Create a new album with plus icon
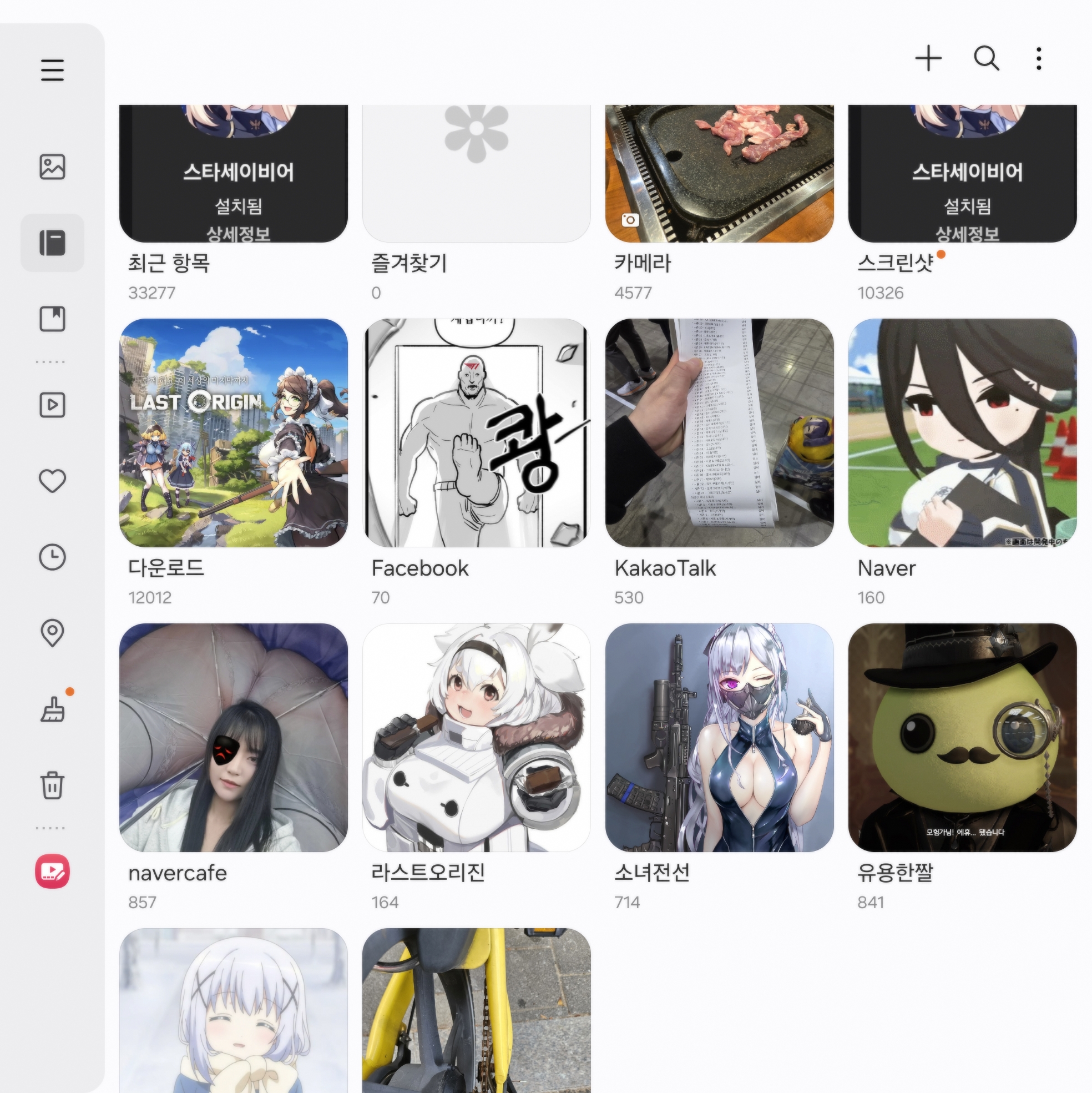The height and width of the screenshot is (1093, 1092). tap(928, 58)
